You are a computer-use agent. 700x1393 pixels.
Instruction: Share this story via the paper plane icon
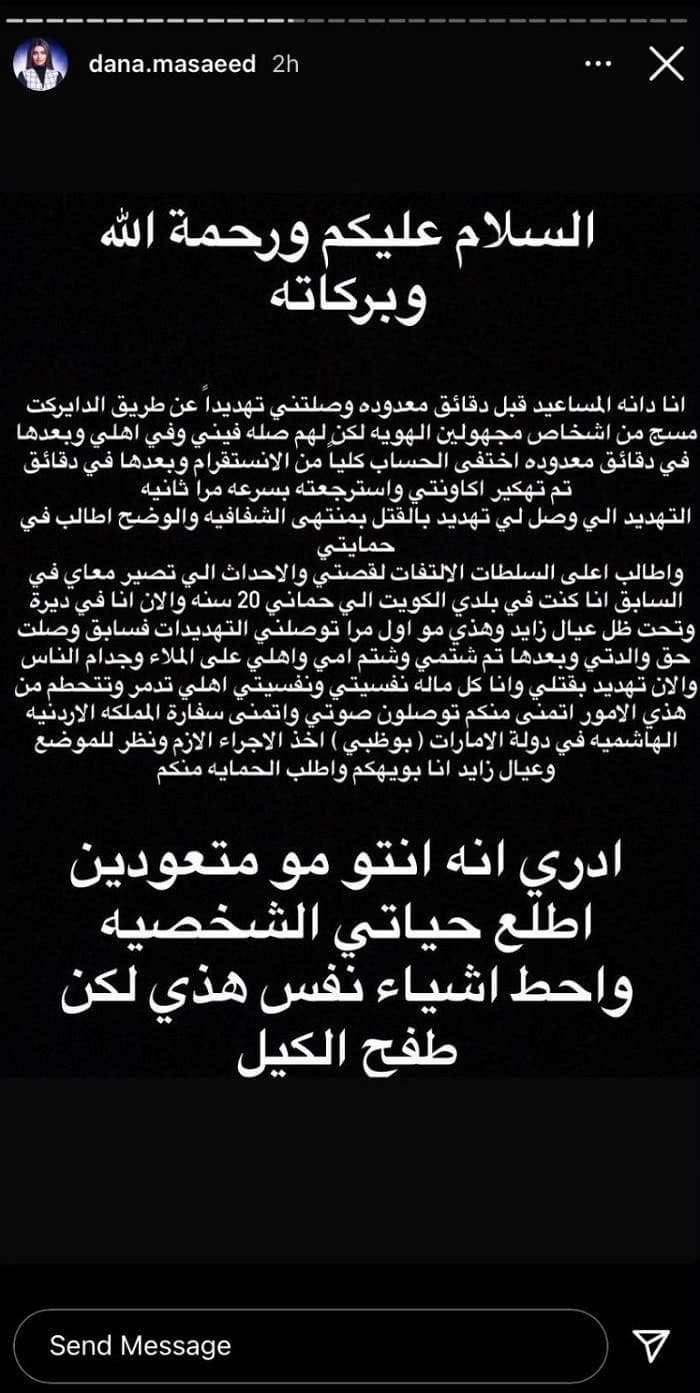click(x=651, y=1346)
